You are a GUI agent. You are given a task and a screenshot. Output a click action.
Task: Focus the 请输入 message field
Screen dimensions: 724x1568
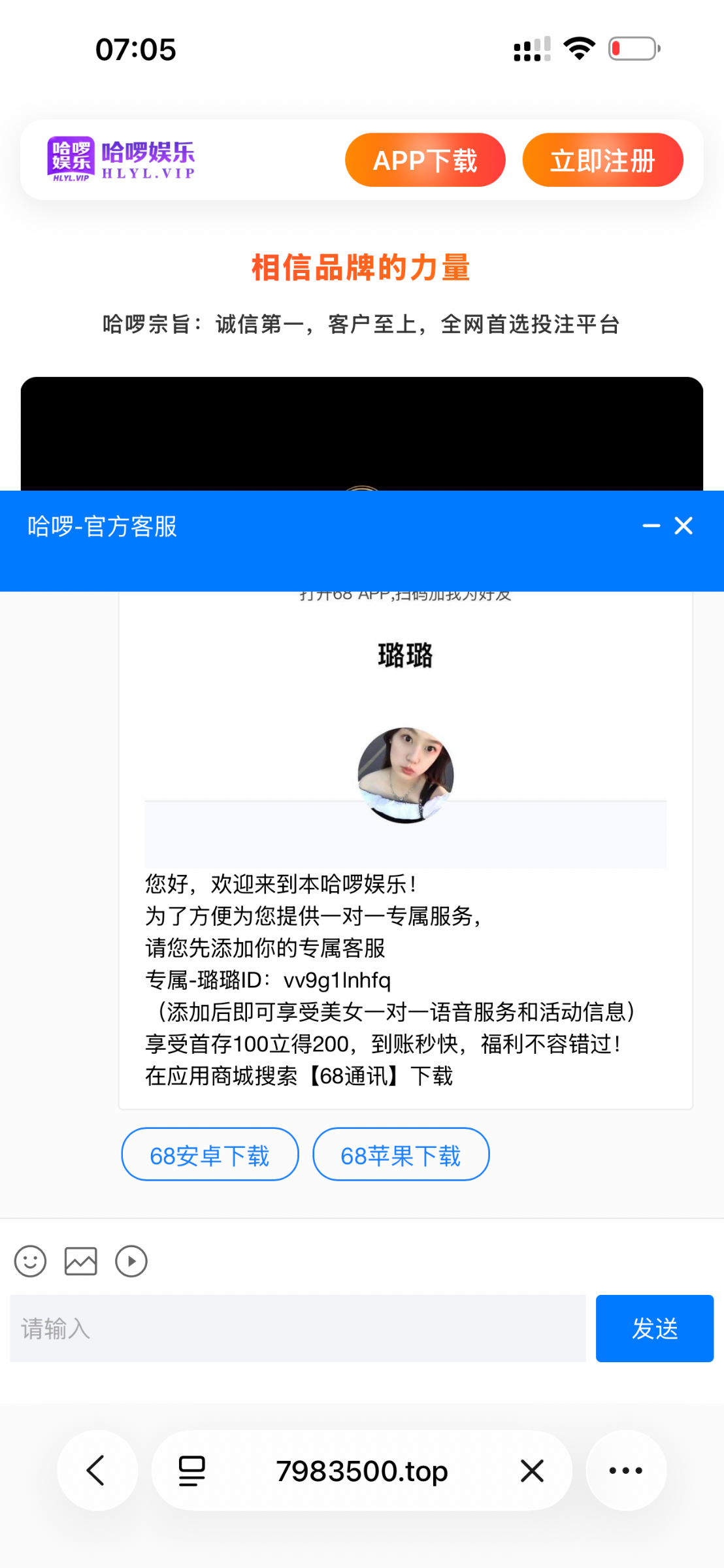click(297, 1328)
